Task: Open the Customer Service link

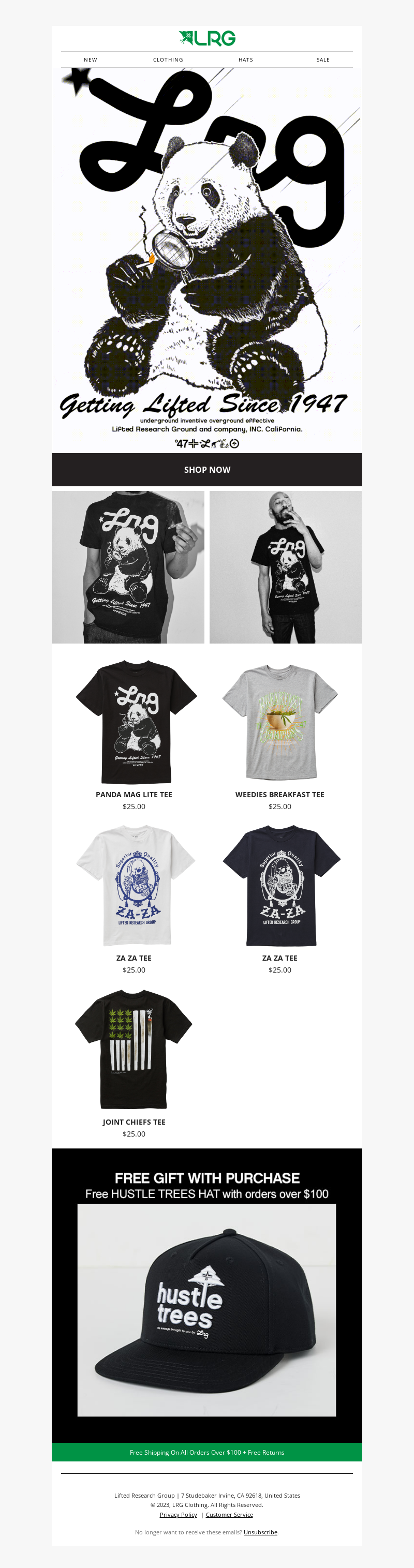Action: [x=229, y=1514]
